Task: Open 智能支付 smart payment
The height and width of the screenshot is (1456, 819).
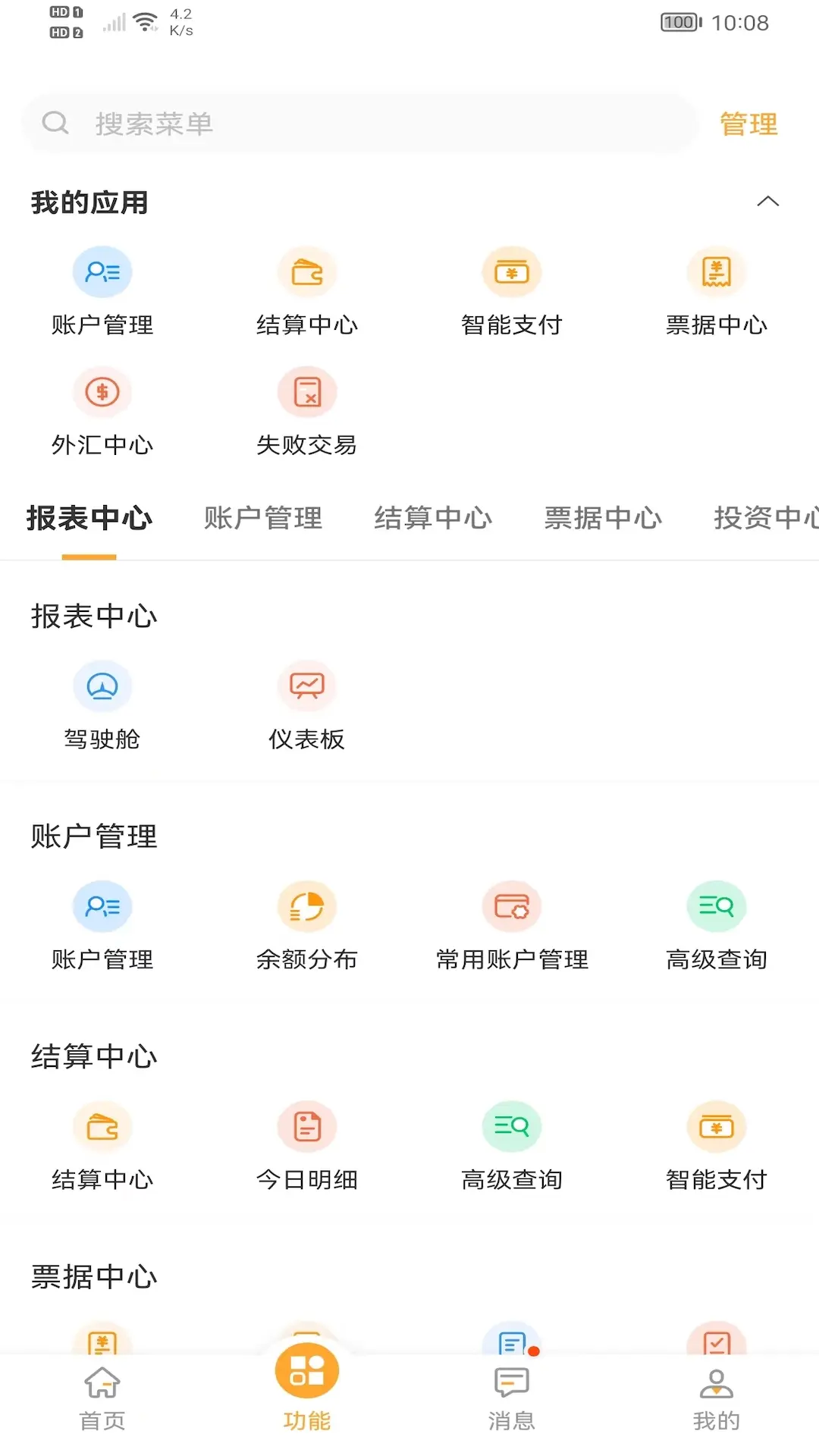Action: 512,271
